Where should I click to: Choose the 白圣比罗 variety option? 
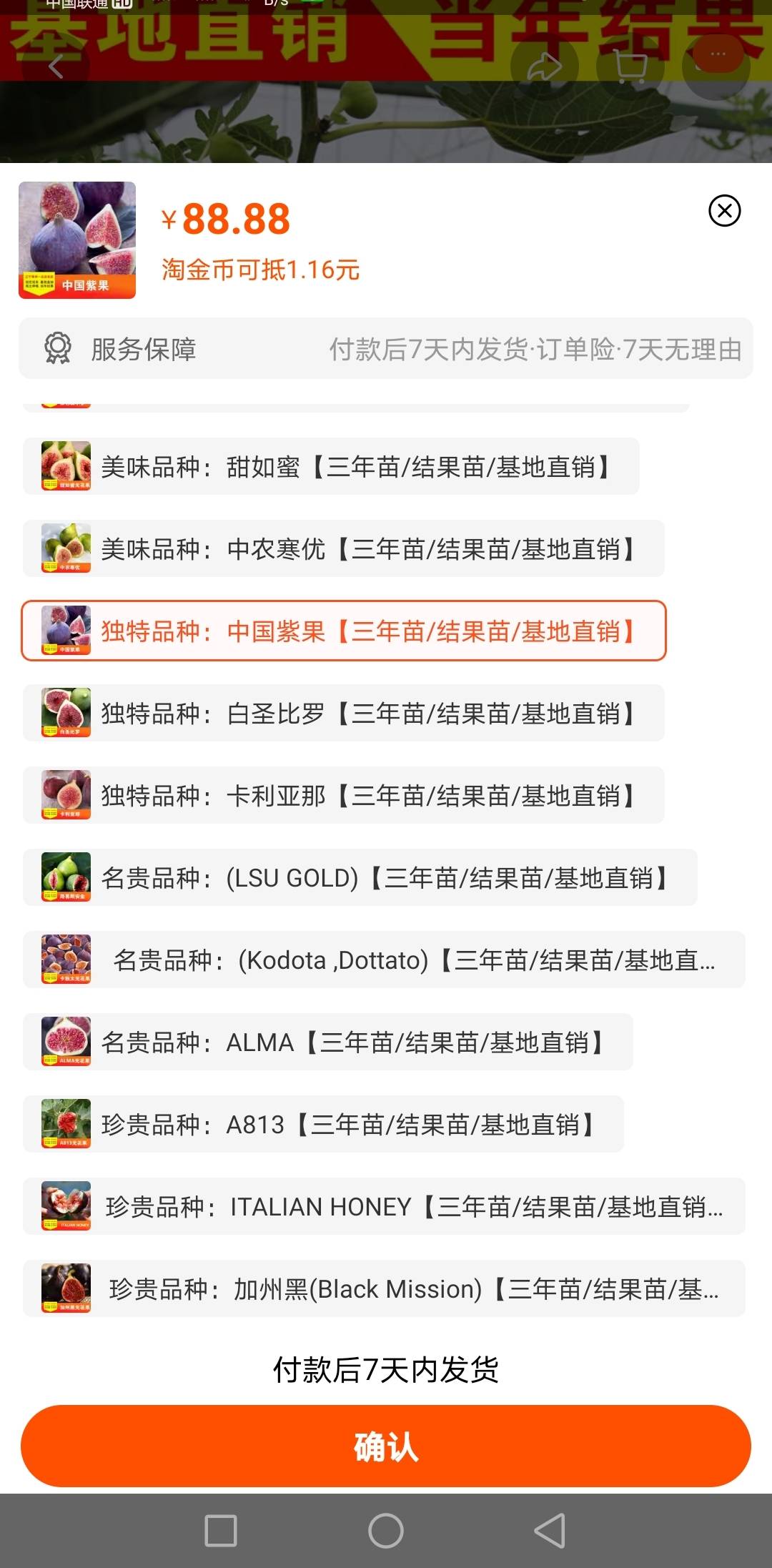click(344, 713)
